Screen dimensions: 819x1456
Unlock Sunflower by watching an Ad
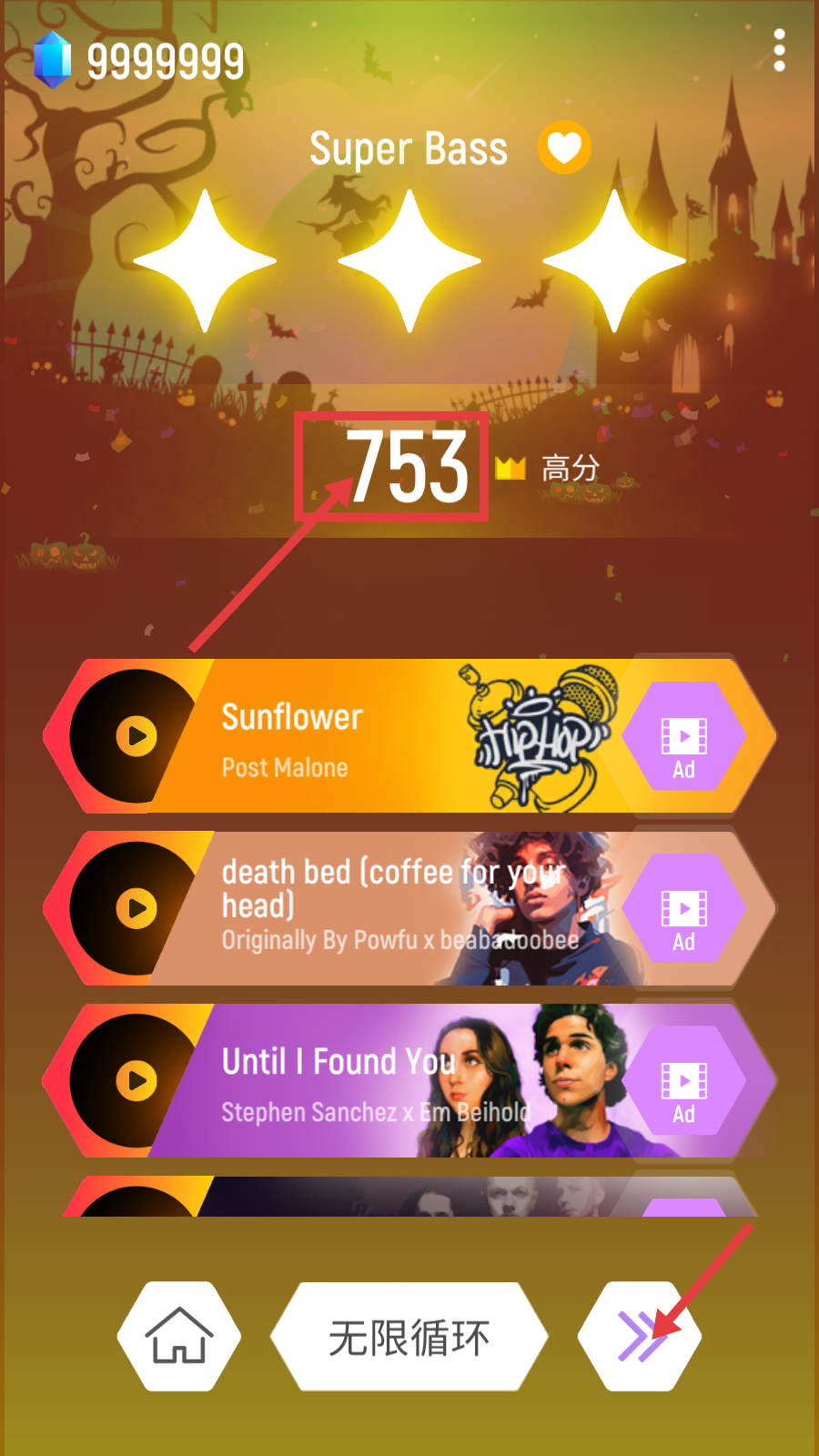(x=683, y=736)
